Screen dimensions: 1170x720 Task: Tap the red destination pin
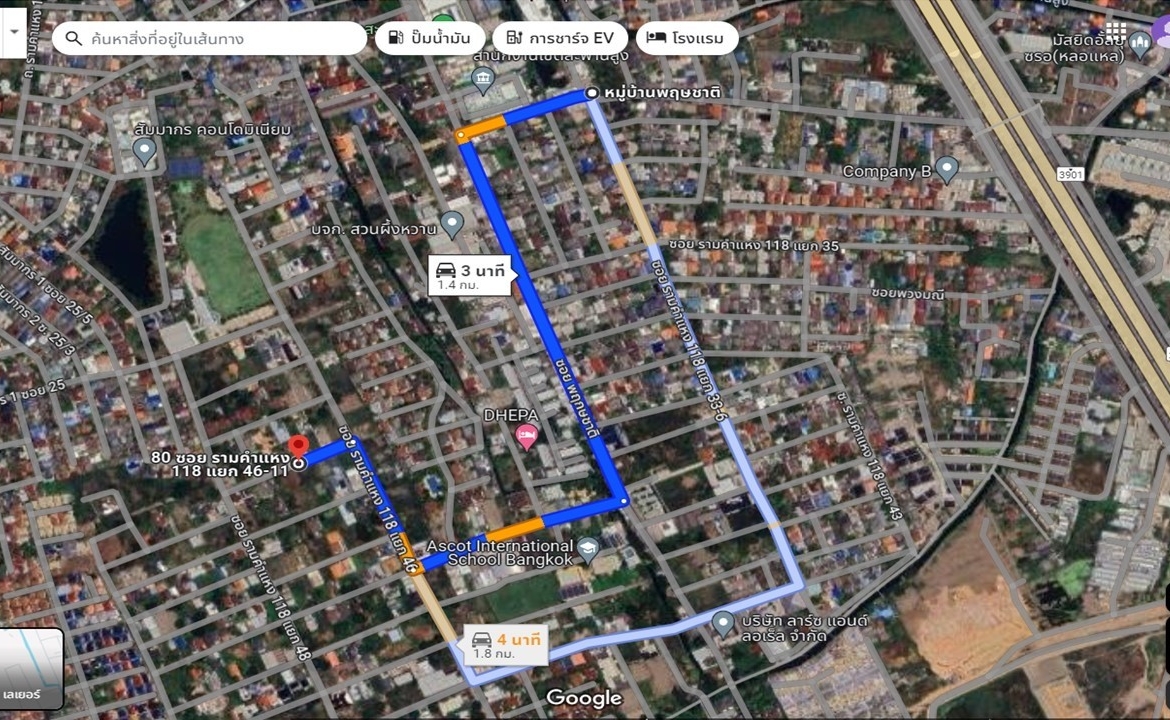click(298, 446)
